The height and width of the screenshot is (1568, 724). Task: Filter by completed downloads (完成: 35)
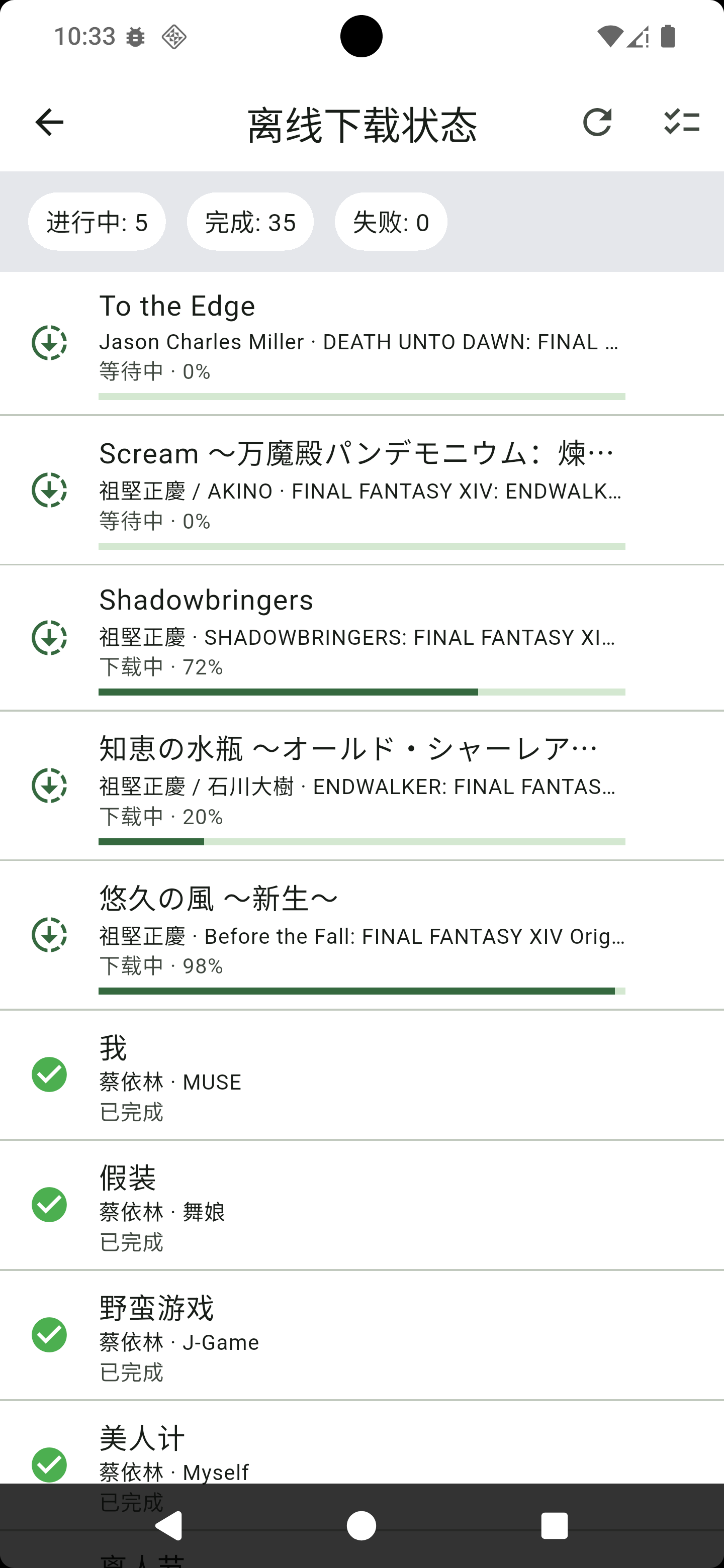tap(250, 222)
